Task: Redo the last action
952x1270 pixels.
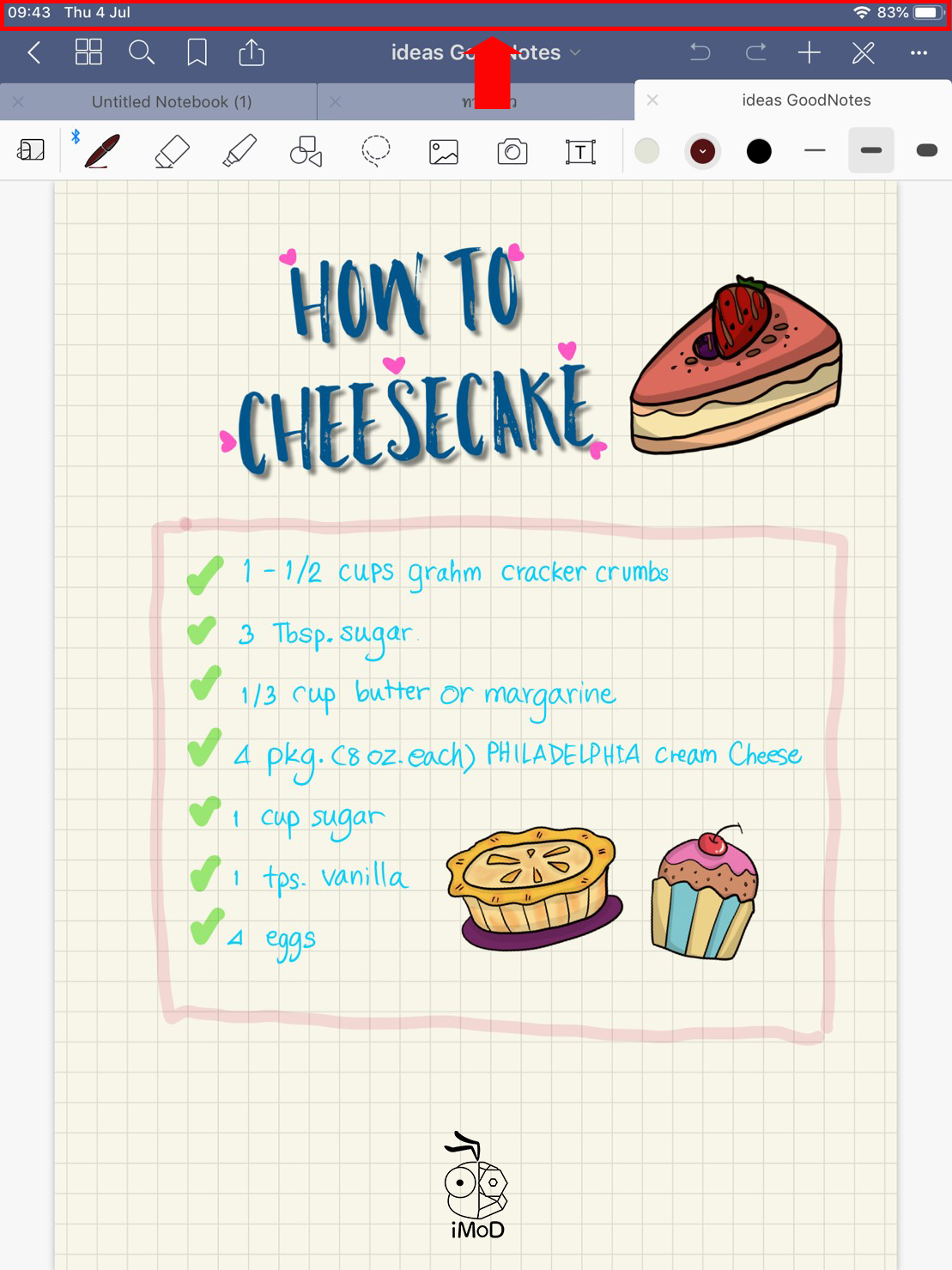Action: tap(755, 53)
